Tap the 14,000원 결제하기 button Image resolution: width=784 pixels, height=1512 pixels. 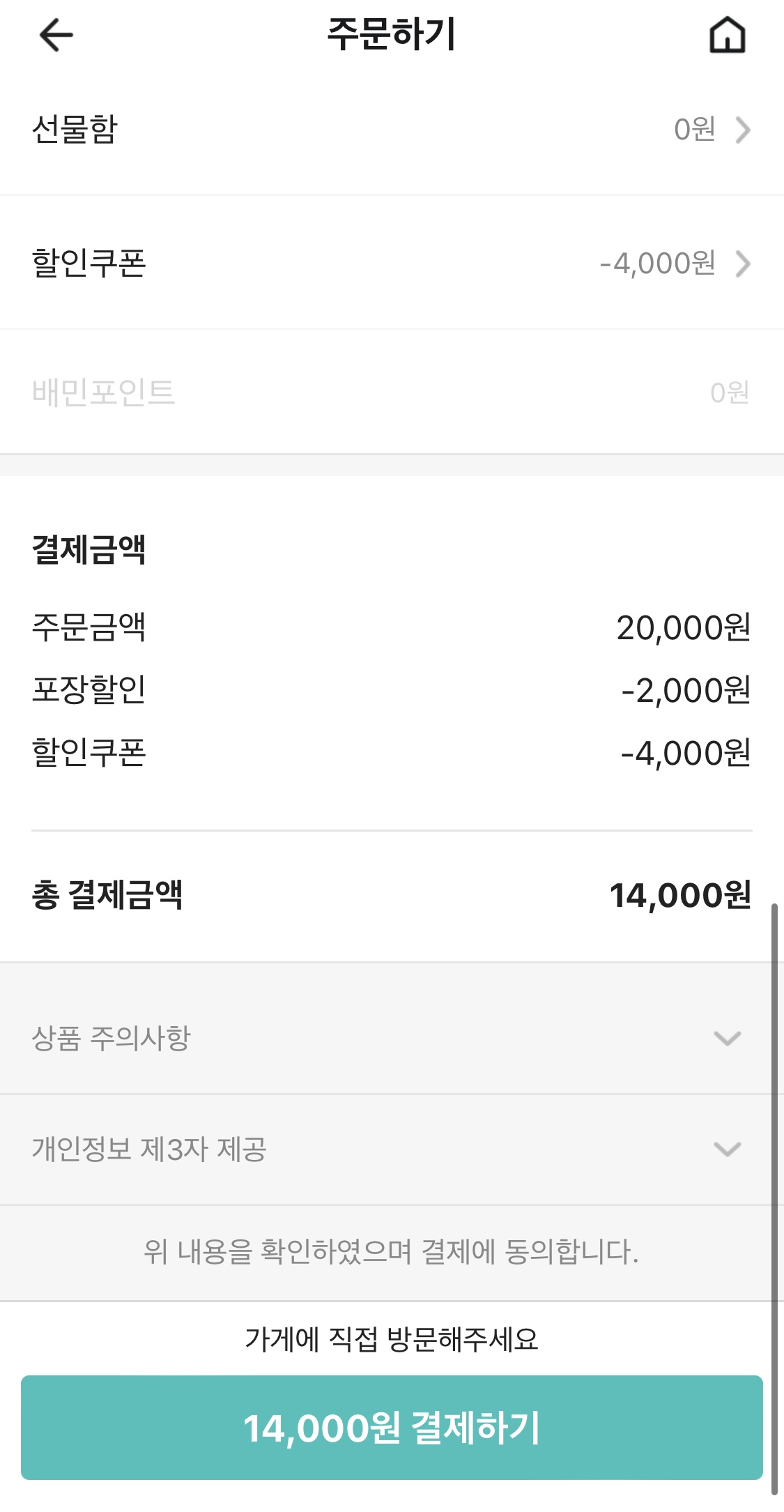392,1427
